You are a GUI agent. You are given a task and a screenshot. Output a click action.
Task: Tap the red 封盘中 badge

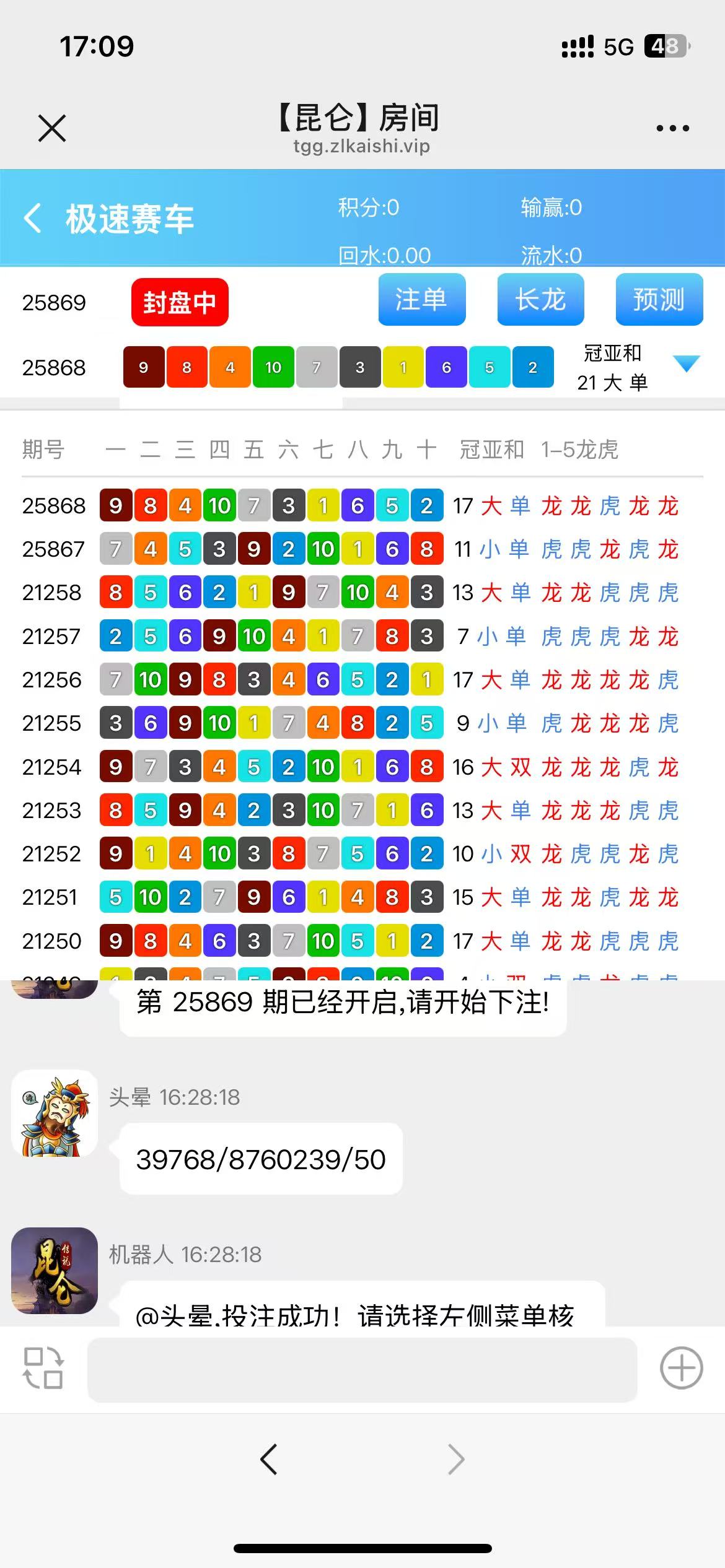tap(180, 302)
